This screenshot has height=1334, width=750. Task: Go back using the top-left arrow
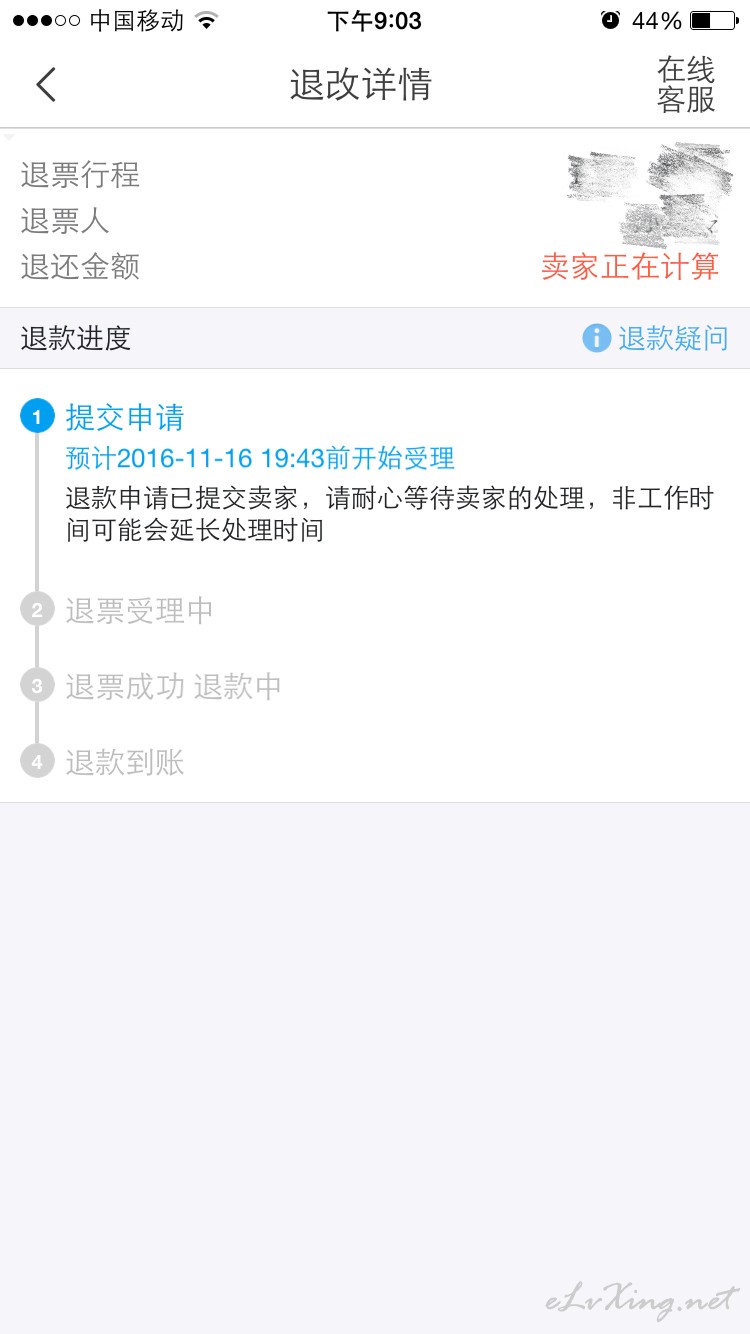pyautogui.click(x=46, y=85)
